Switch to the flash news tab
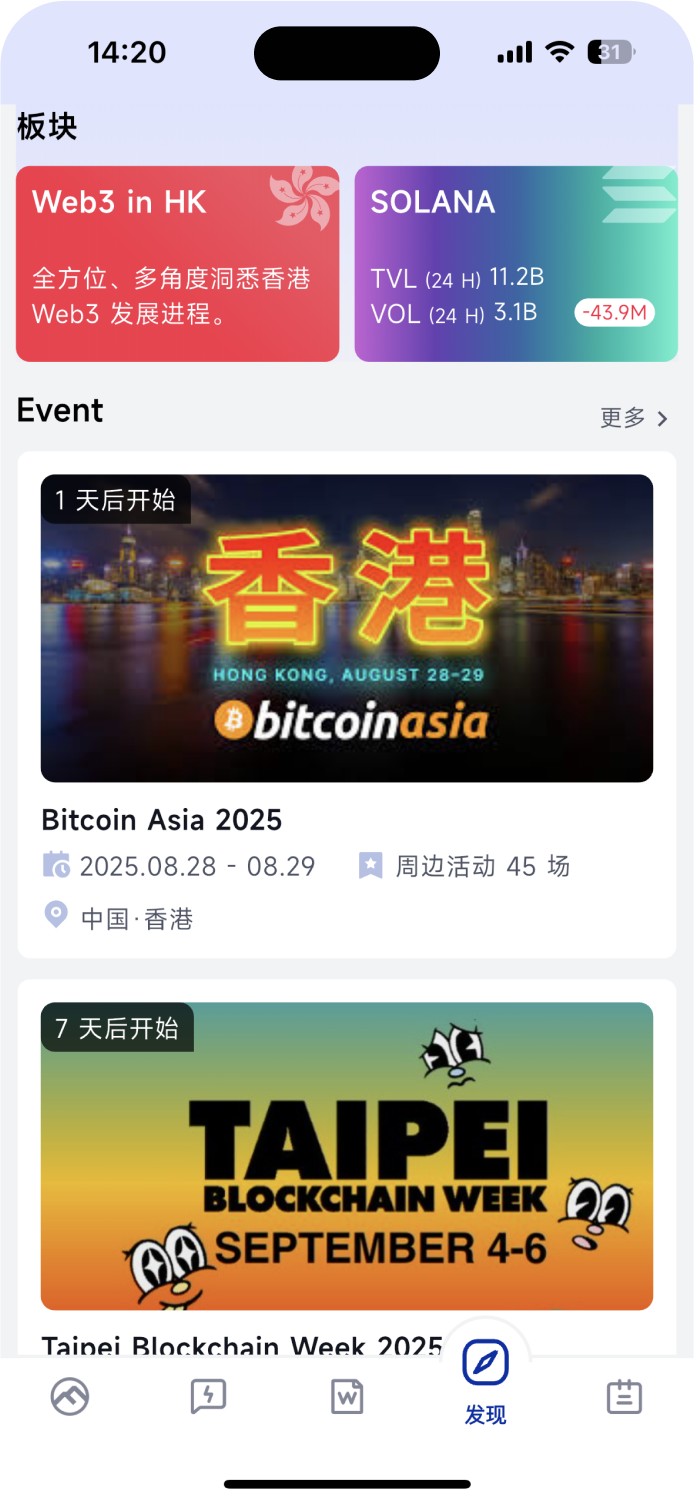This screenshot has height=1503, width=694. (208, 1396)
